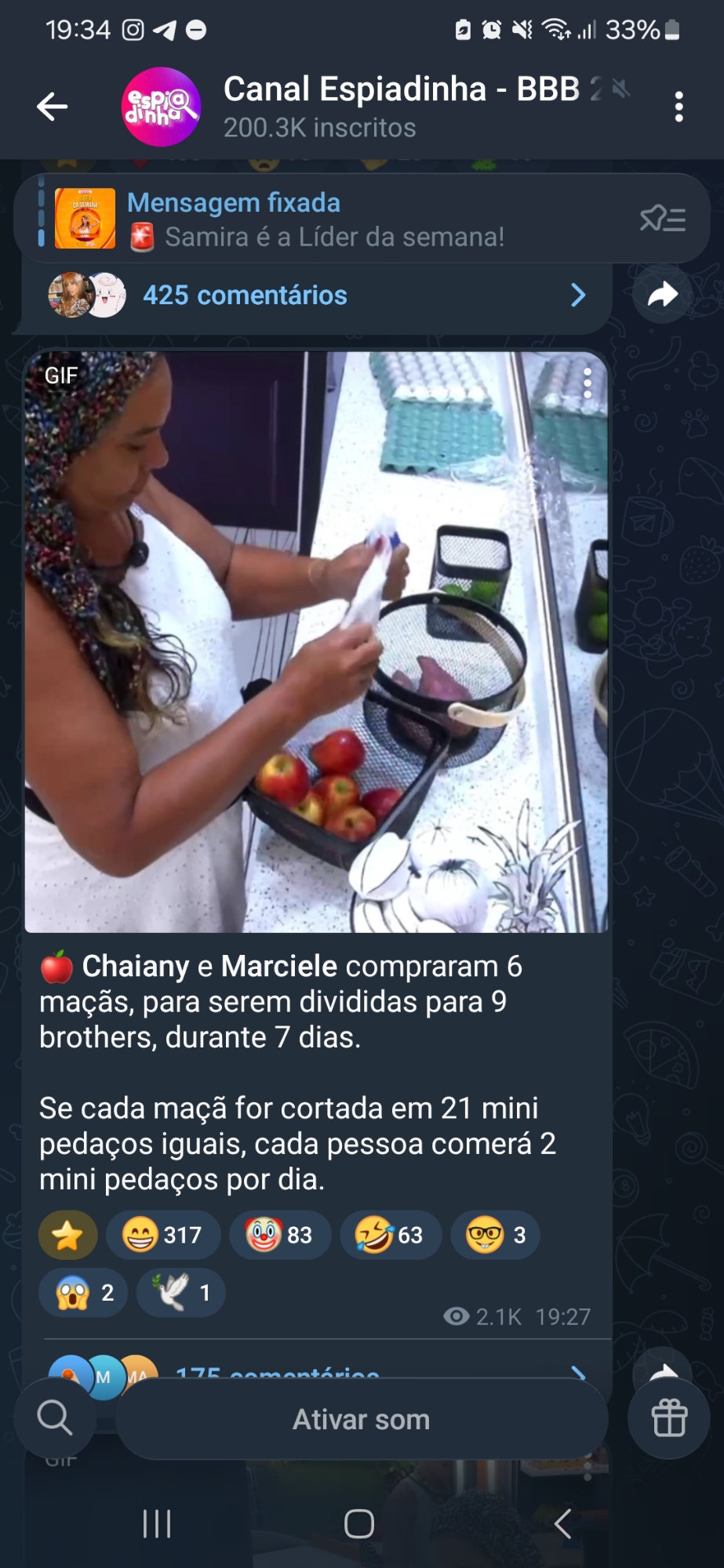Open the channel overflow menu
The width and height of the screenshot is (724, 1568).
coord(679,107)
